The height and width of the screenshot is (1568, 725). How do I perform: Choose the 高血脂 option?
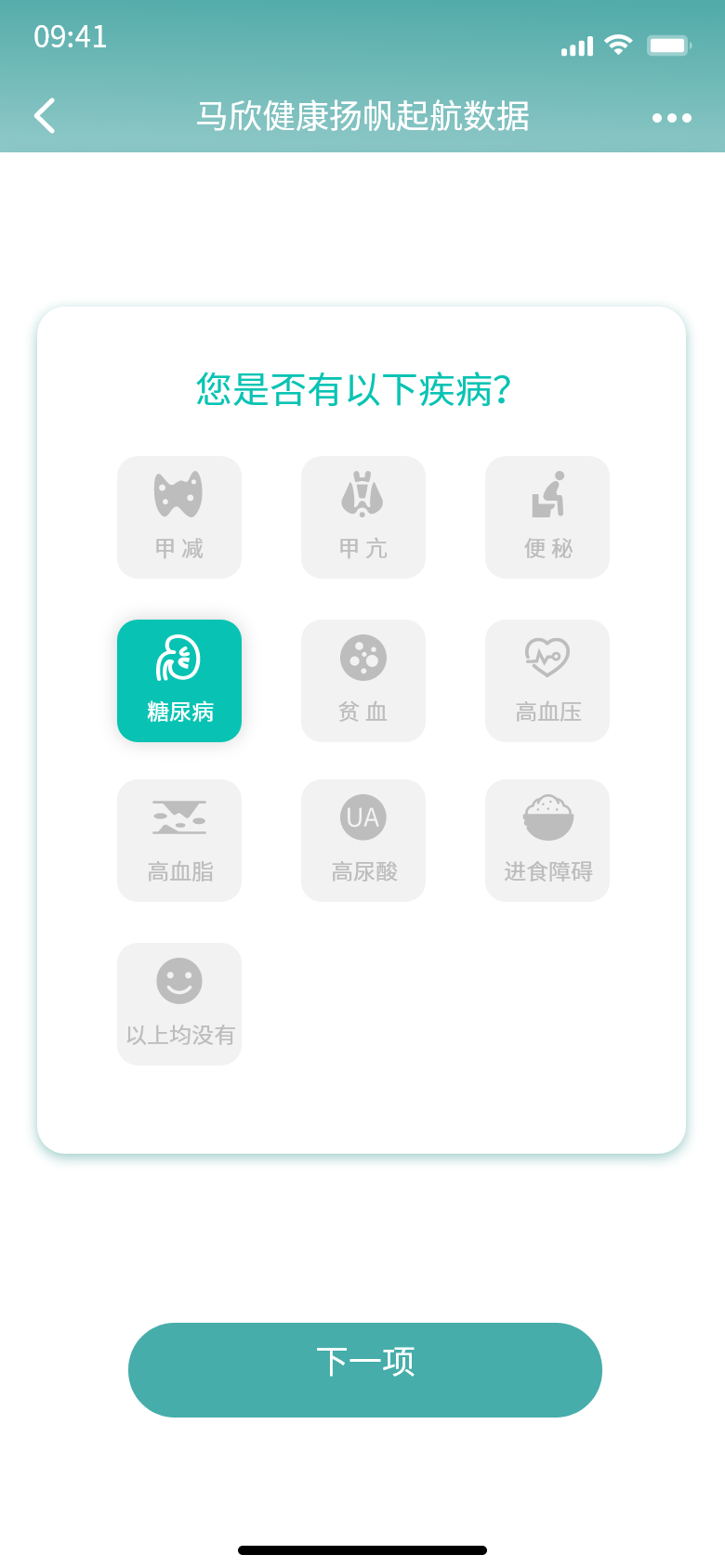[x=179, y=841]
